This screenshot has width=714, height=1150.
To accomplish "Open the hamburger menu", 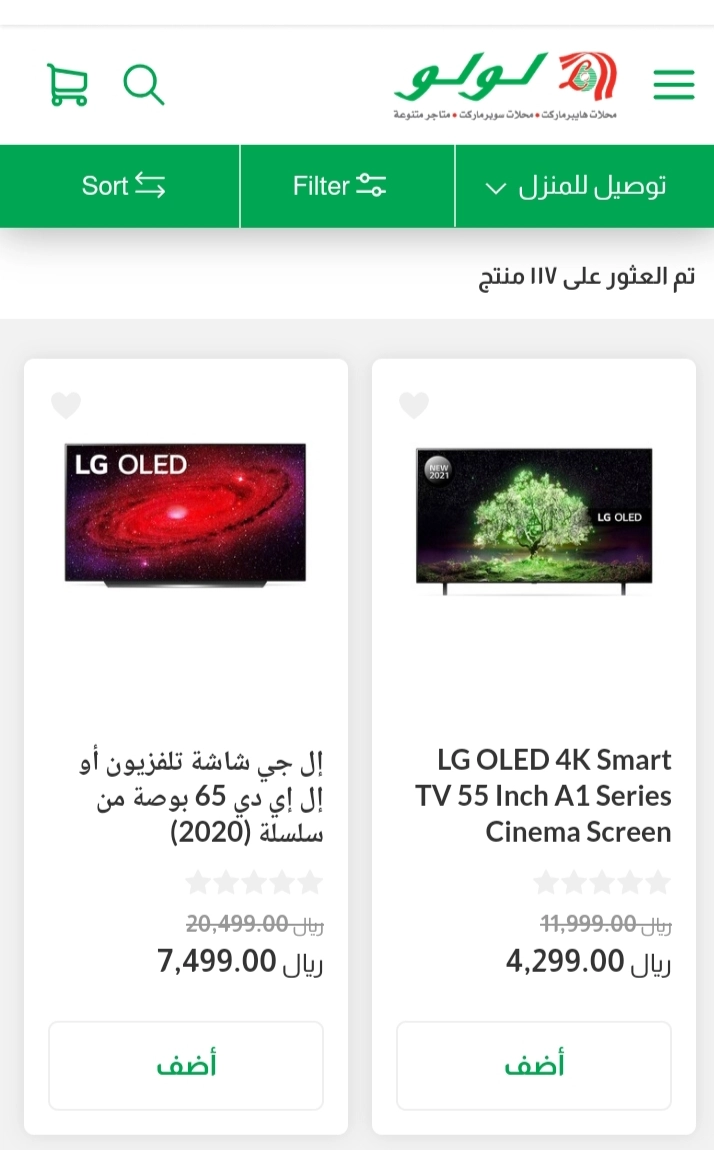I will pos(674,85).
